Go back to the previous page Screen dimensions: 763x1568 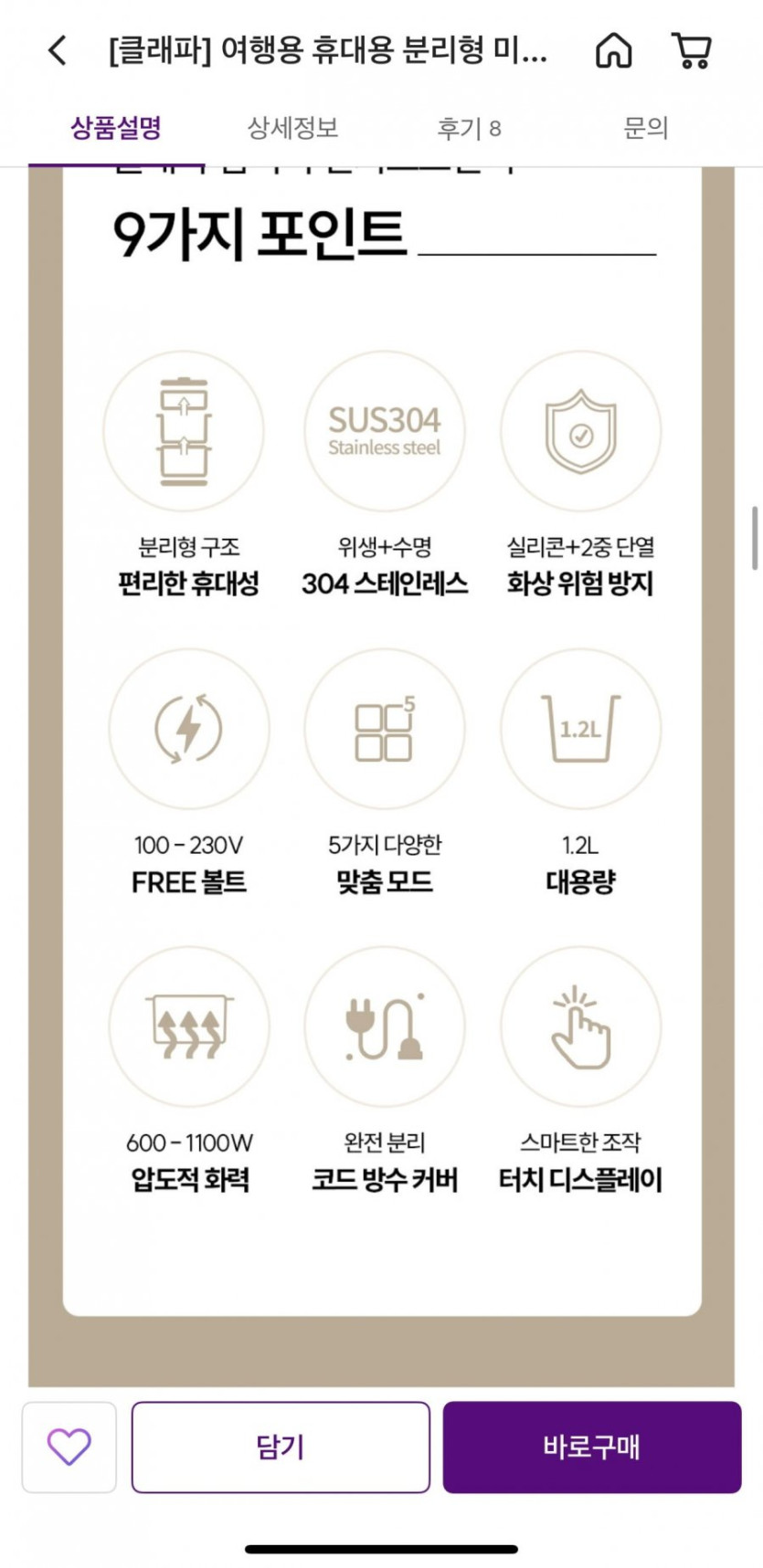coord(58,50)
